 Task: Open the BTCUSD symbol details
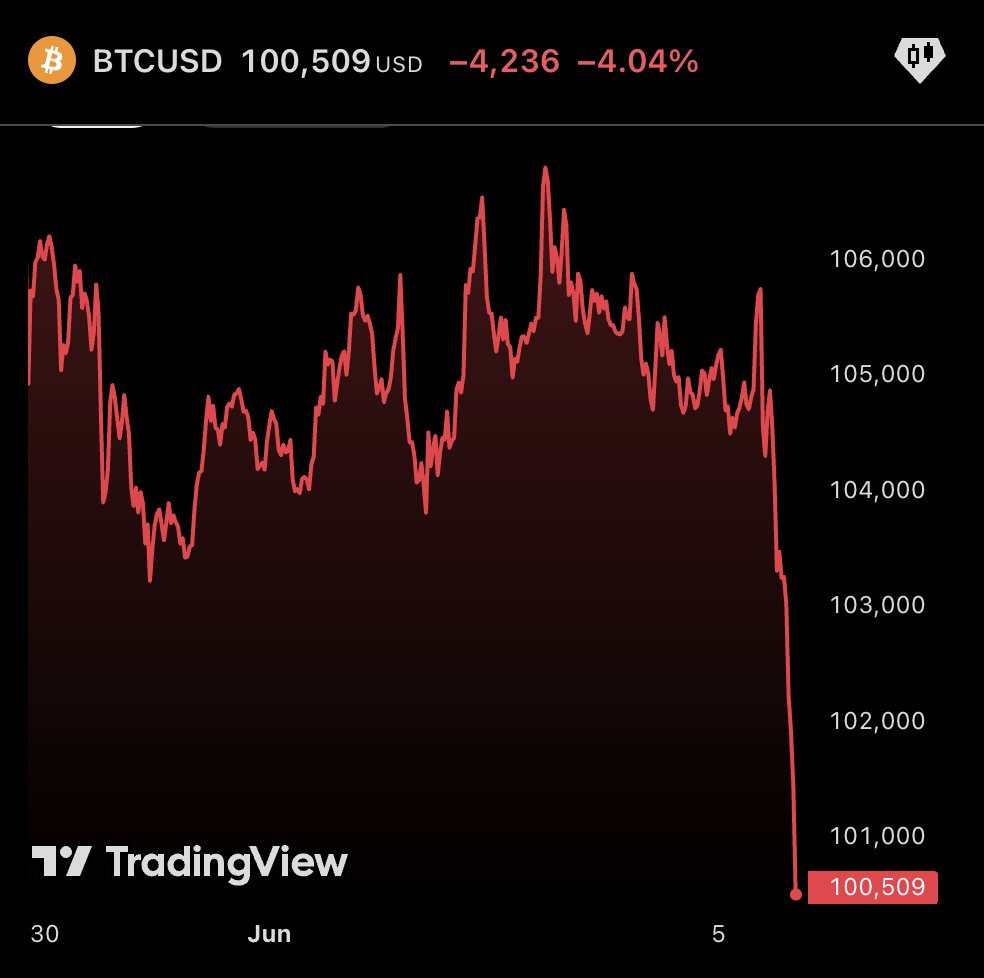click(x=158, y=61)
